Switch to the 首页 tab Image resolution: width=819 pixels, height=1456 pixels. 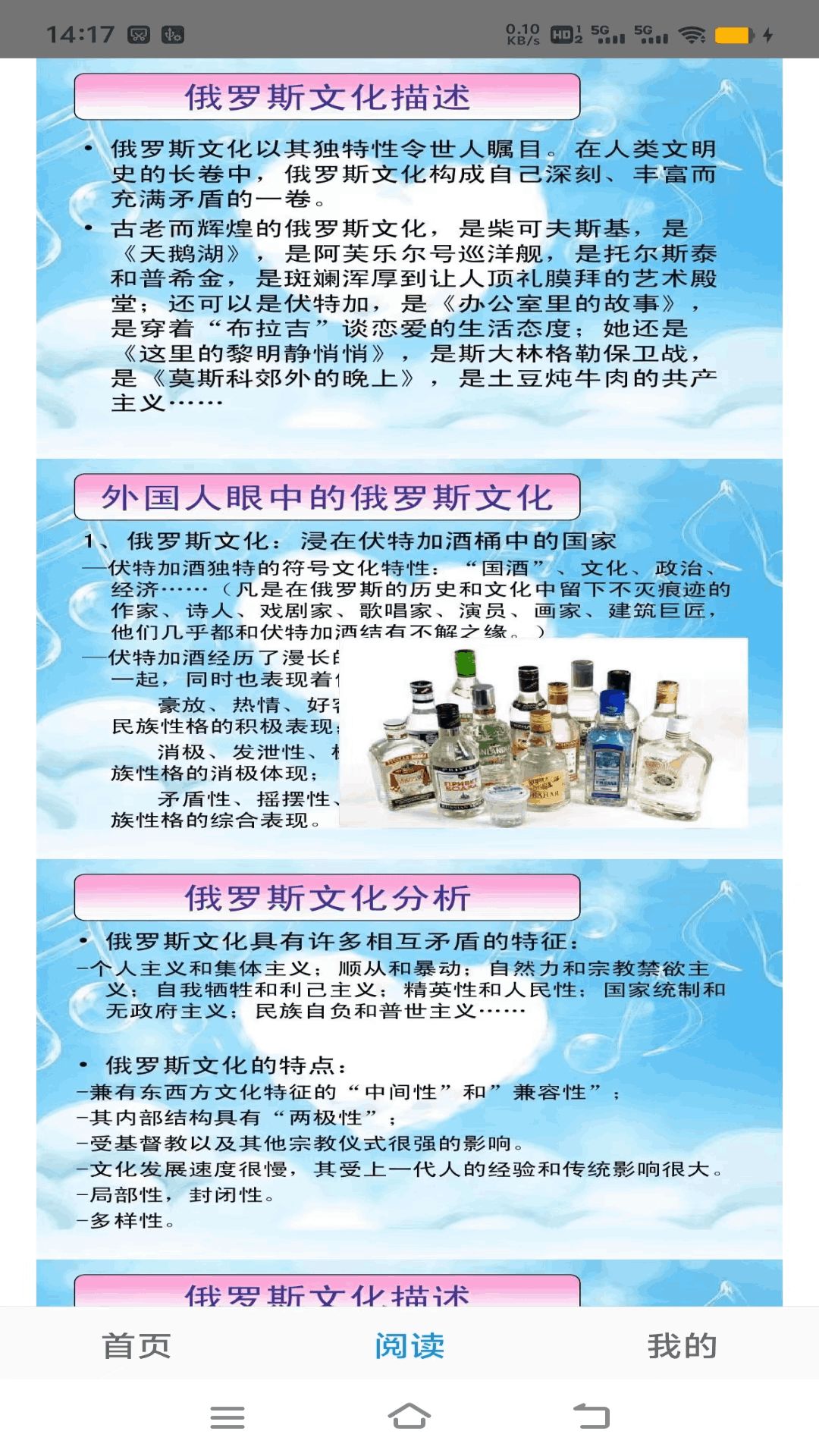click(136, 1346)
